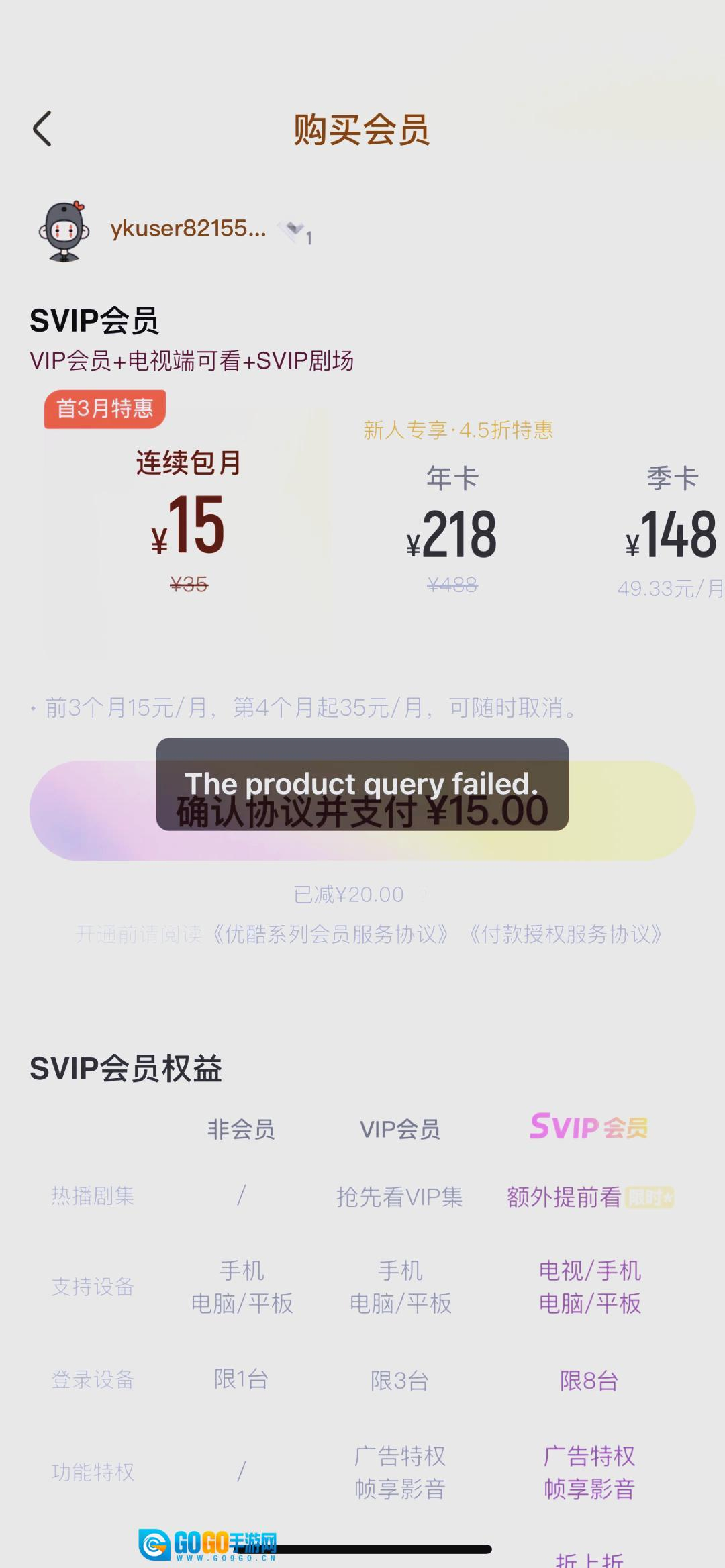
Task: Open the ykuser82155 profile avatar
Action: [x=64, y=231]
